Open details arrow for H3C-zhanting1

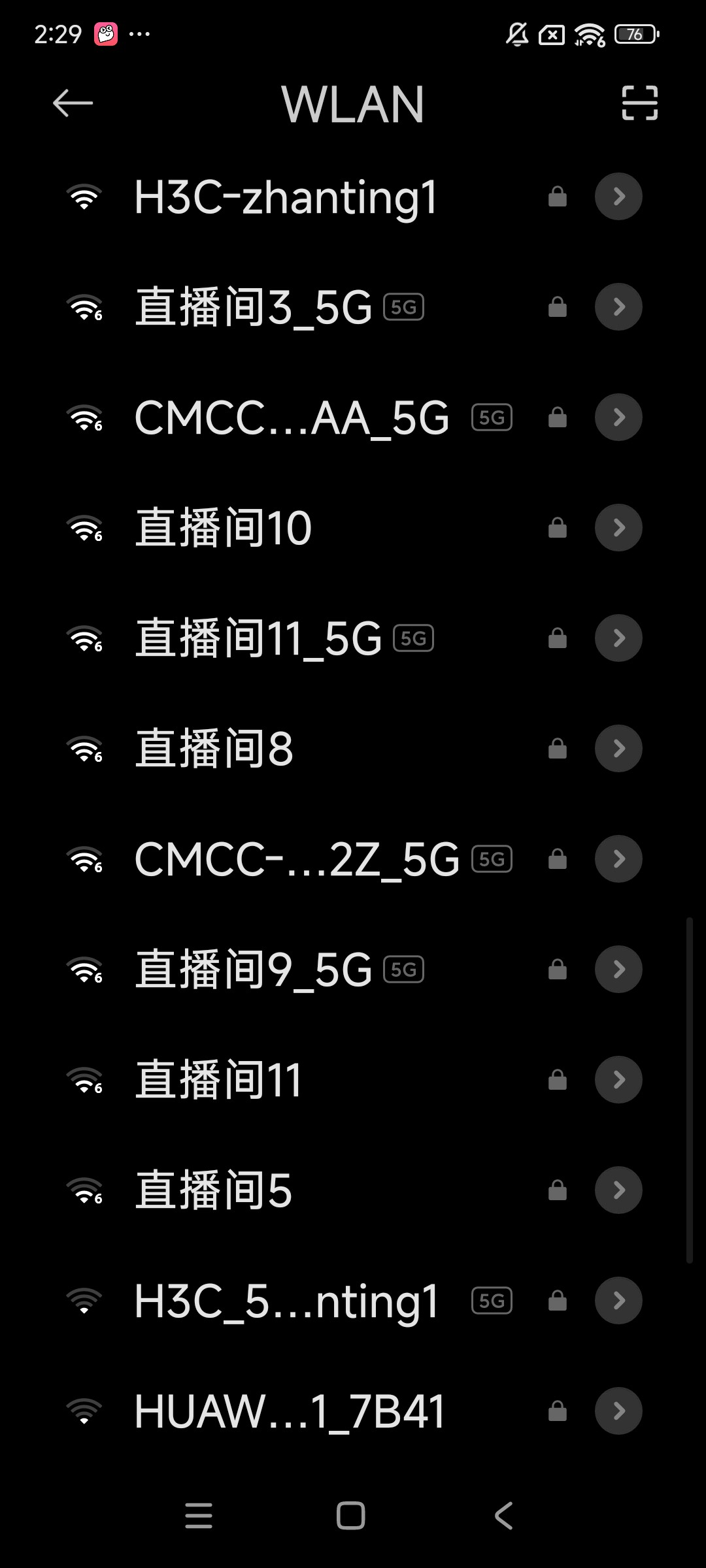(x=618, y=197)
